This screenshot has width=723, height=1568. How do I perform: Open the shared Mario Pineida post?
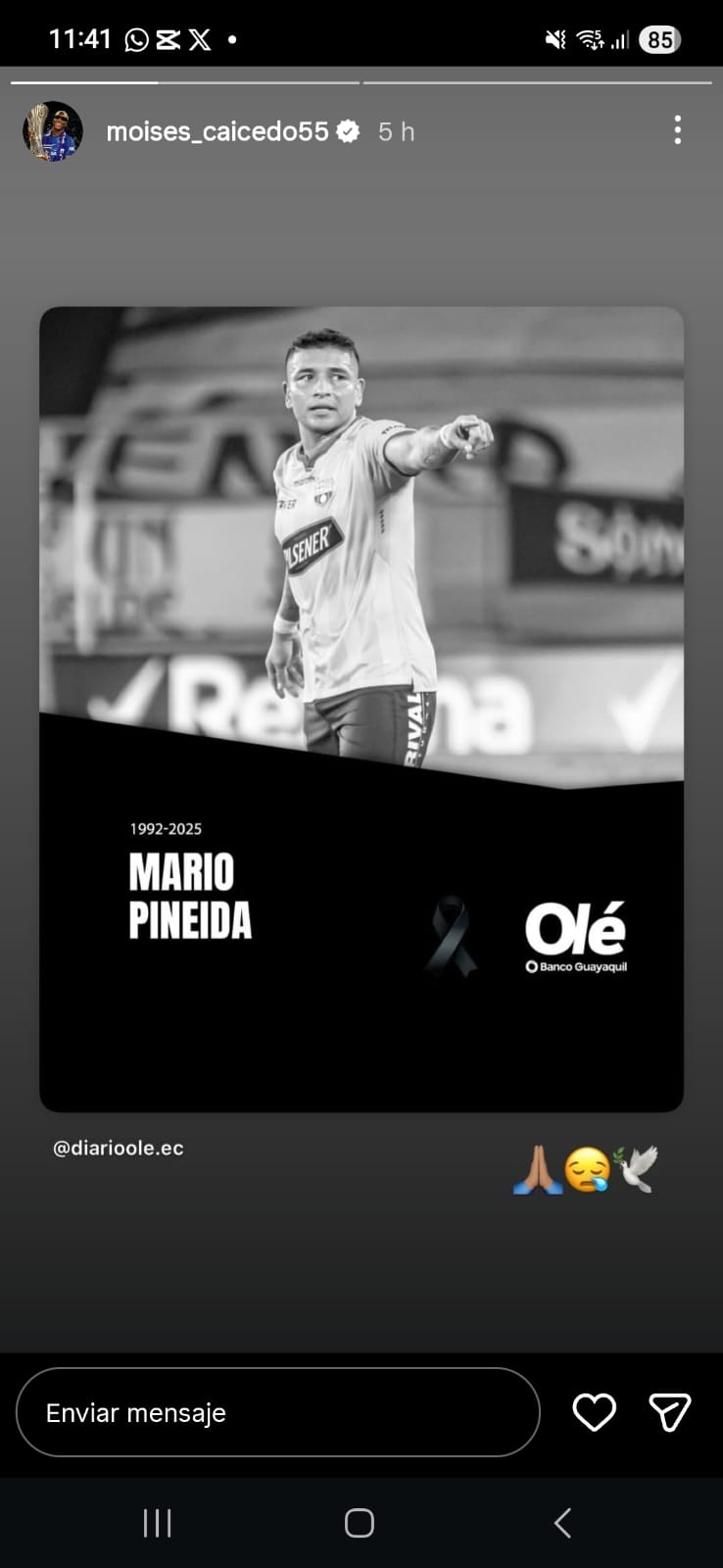coord(361,709)
